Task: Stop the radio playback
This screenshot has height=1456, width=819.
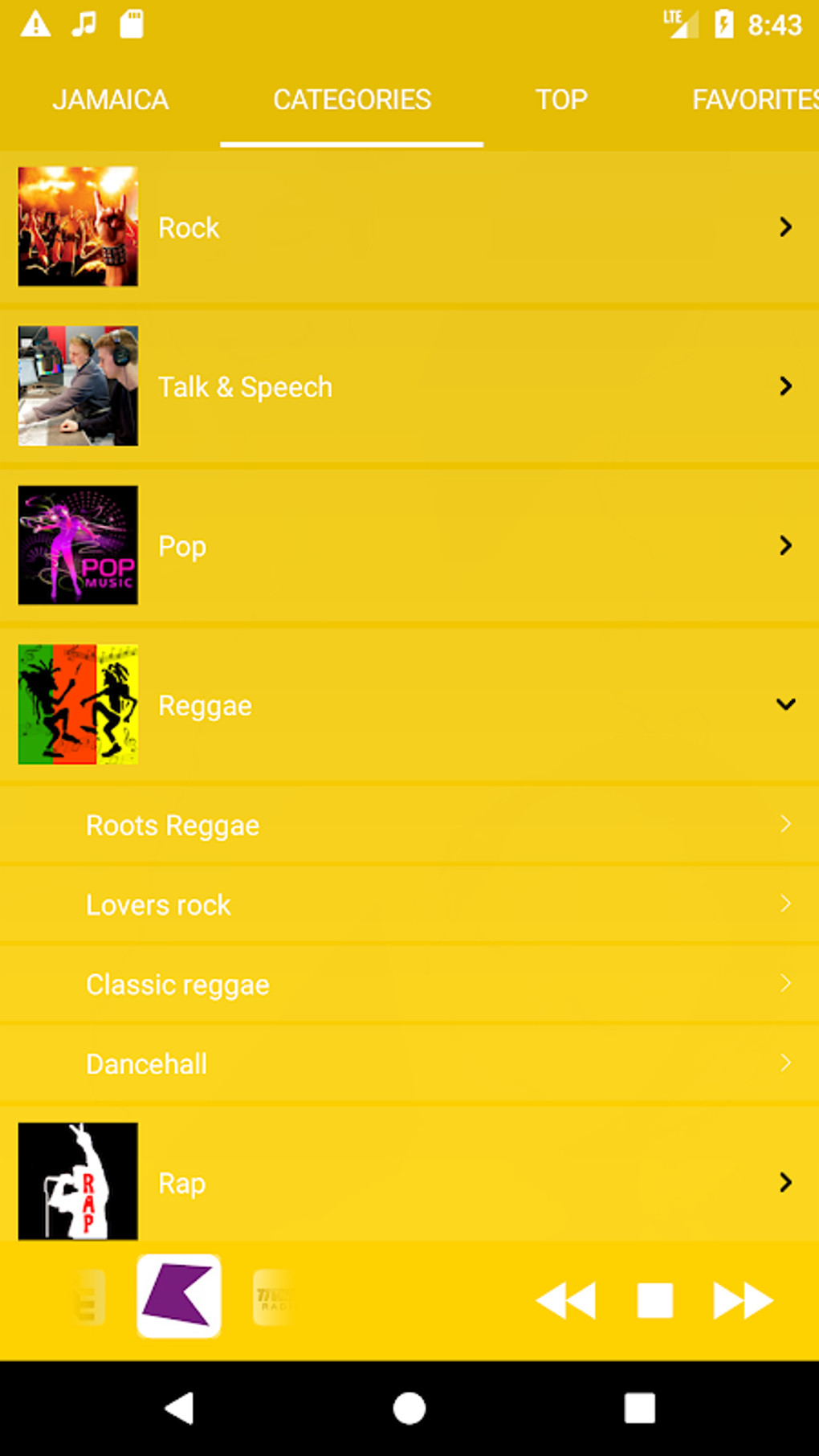Action: coord(654,1300)
